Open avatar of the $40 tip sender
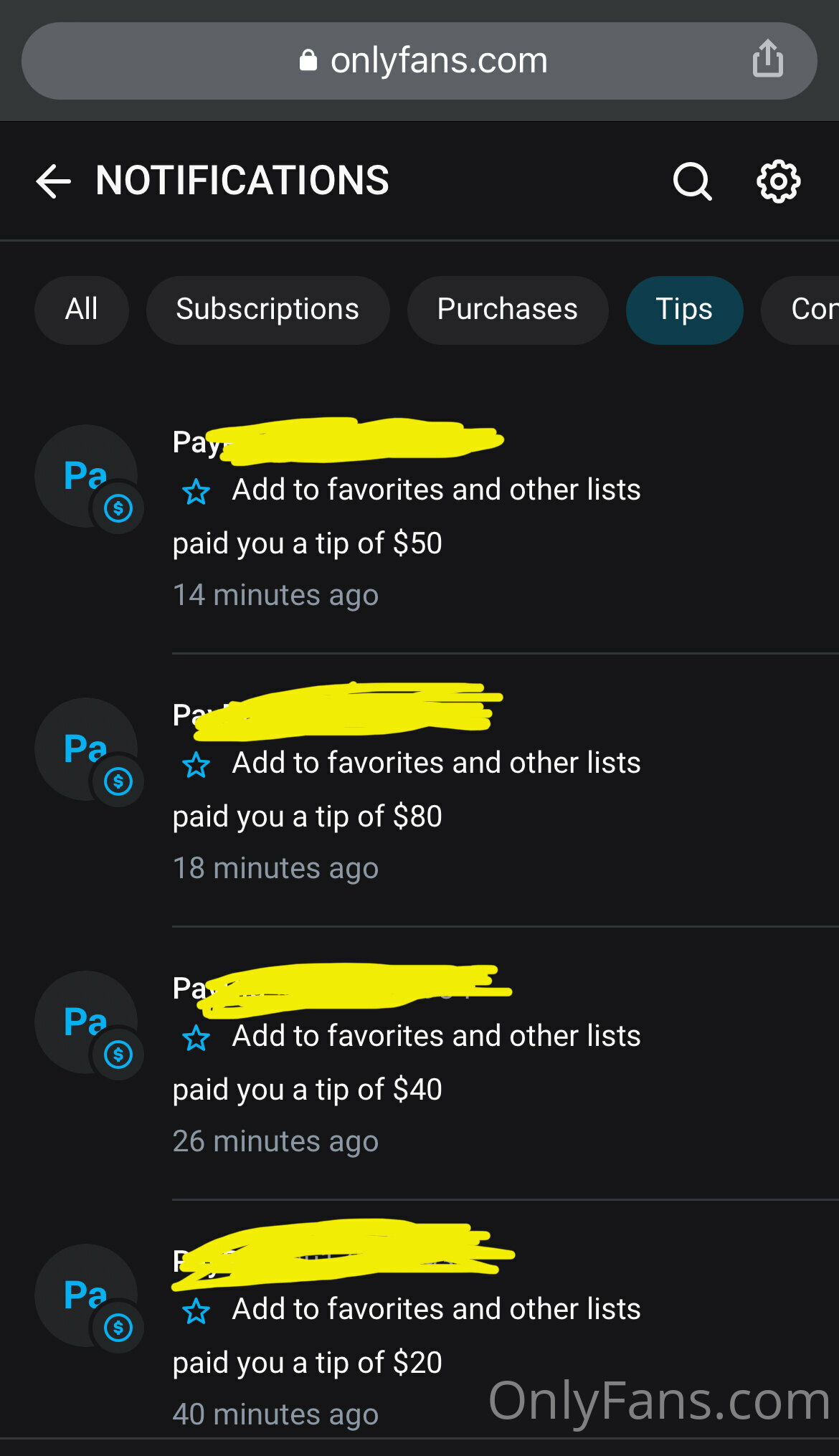The width and height of the screenshot is (839, 1456). [86, 1022]
